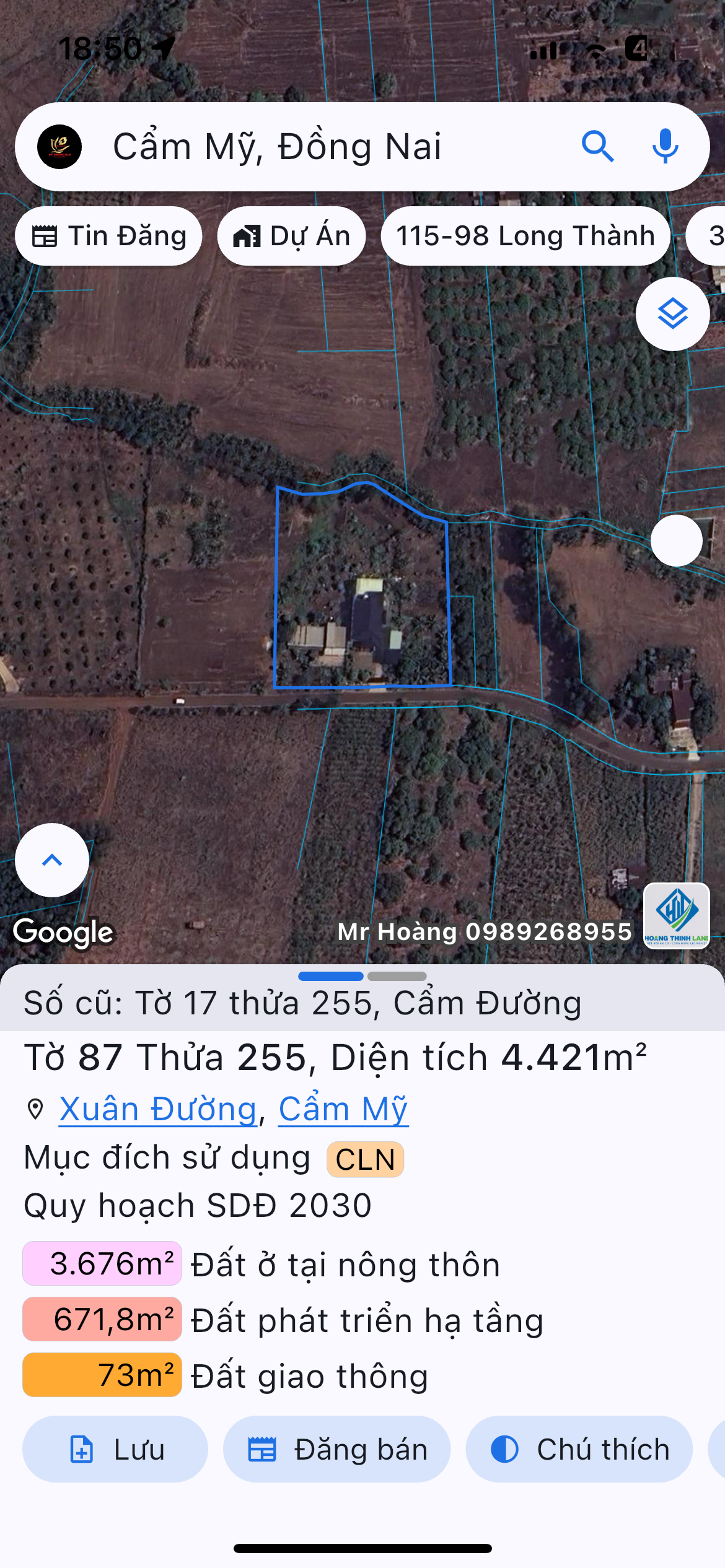Choose the 115-98 Long Thành chip
725x1568 pixels.
pyautogui.click(x=525, y=236)
